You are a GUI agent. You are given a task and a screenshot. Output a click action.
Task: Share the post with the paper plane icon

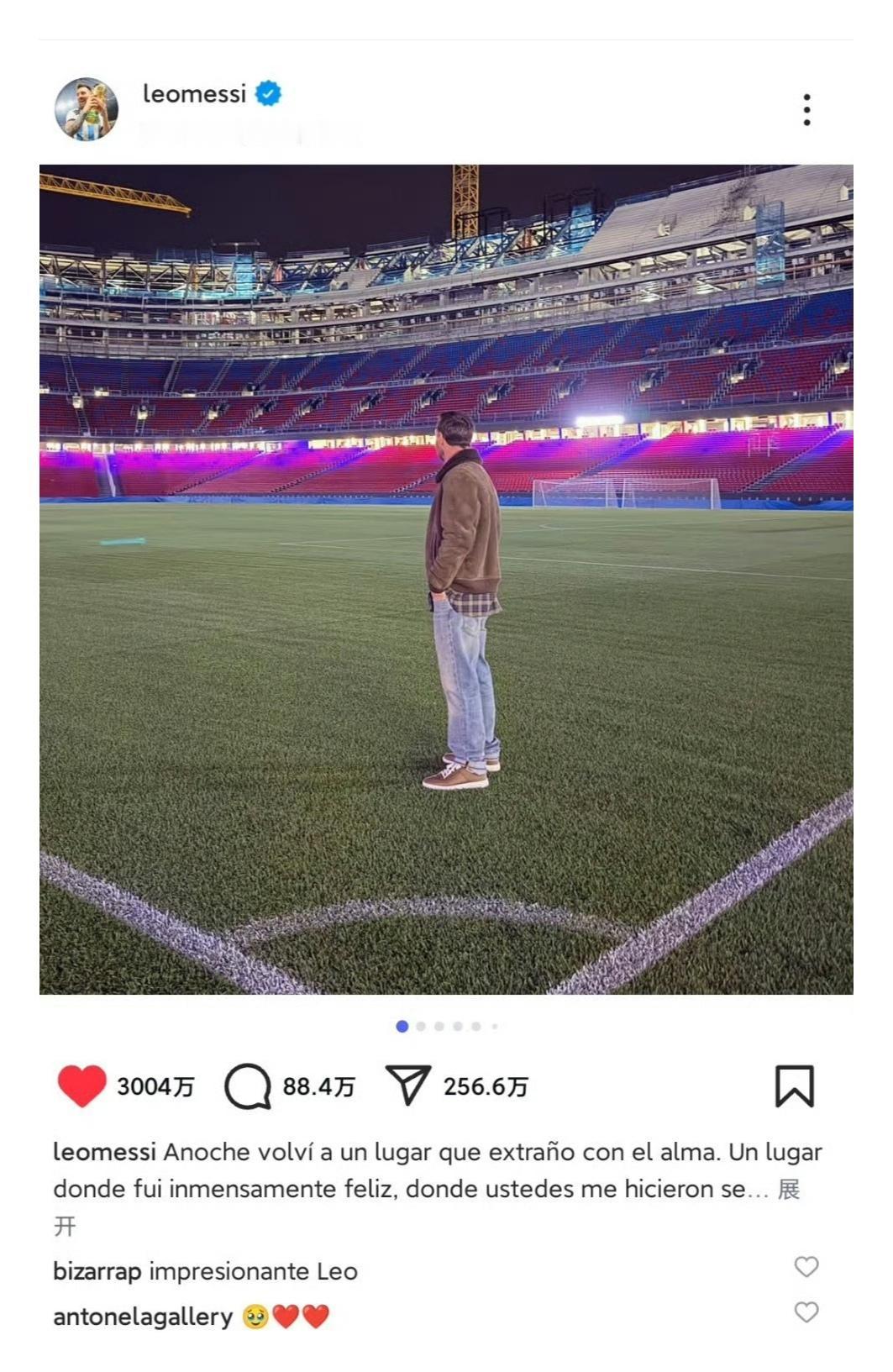409,1084
